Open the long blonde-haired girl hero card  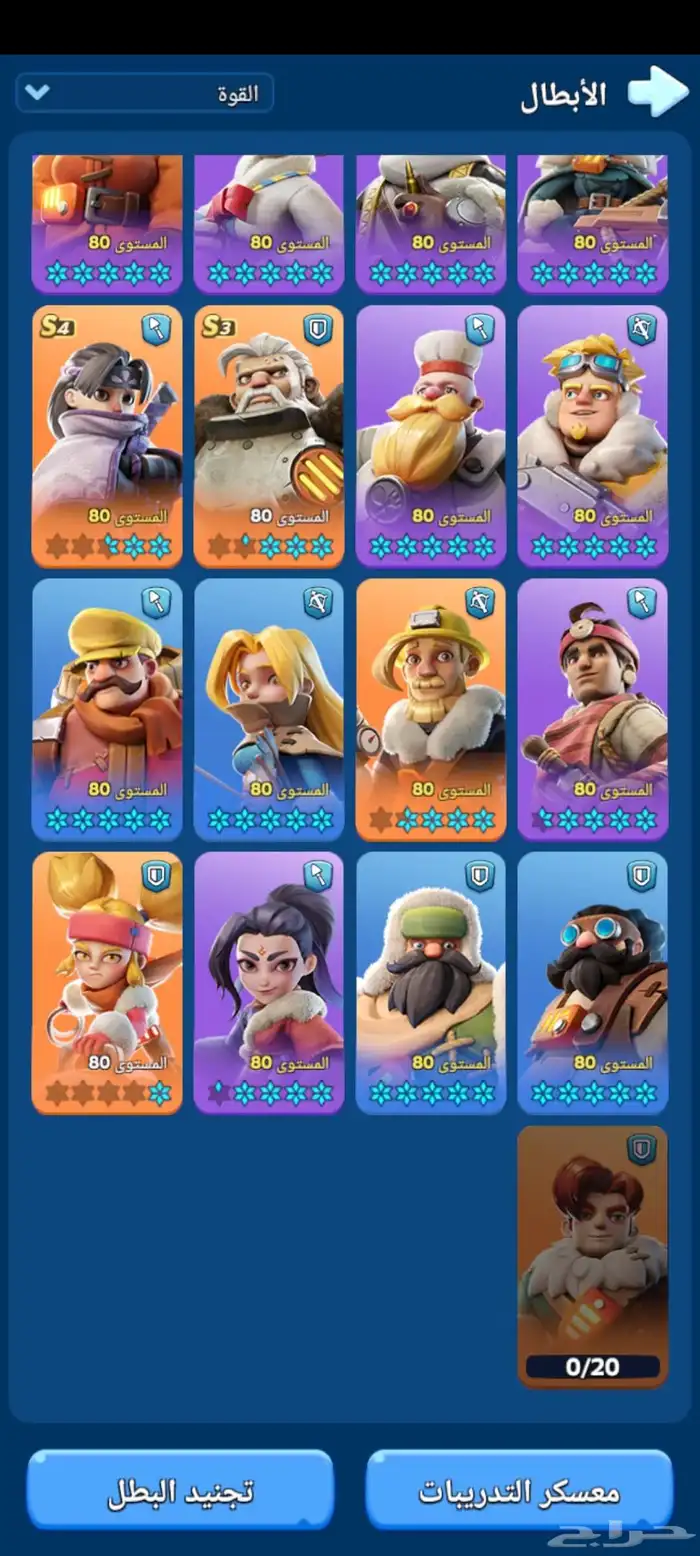click(x=269, y=710)
